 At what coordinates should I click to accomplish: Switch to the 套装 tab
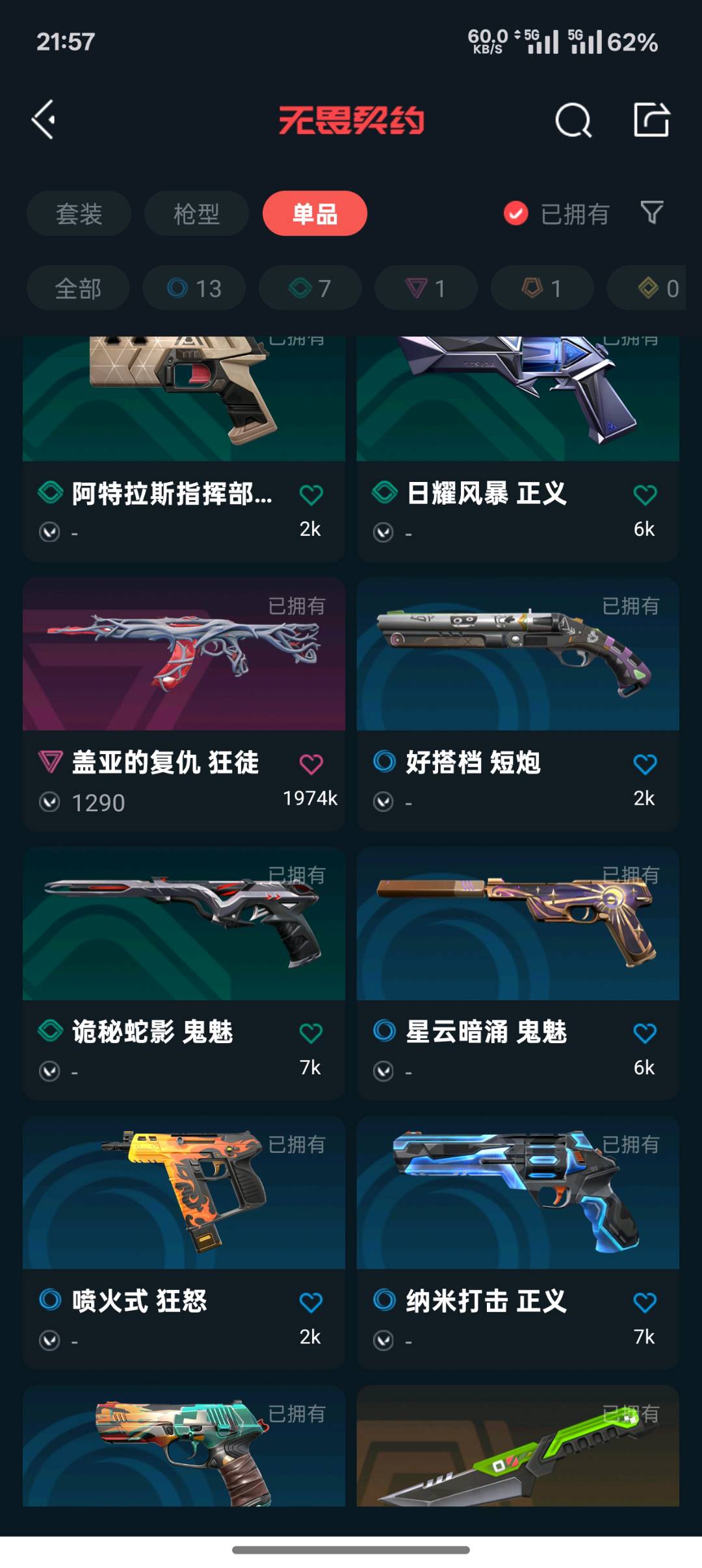pyautogui.click(x=79, y=214)
